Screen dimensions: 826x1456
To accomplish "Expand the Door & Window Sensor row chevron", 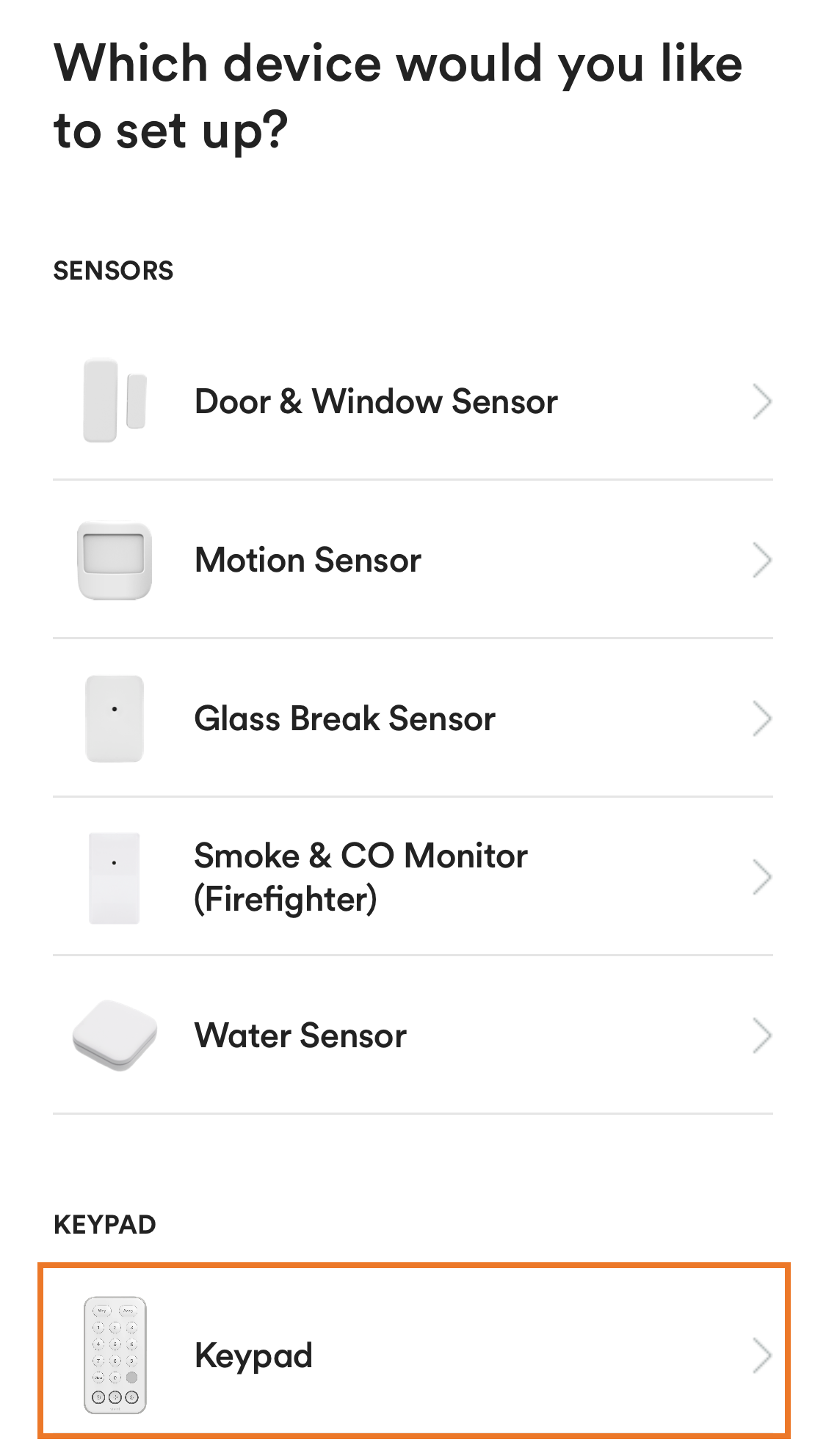I will 764,401.
